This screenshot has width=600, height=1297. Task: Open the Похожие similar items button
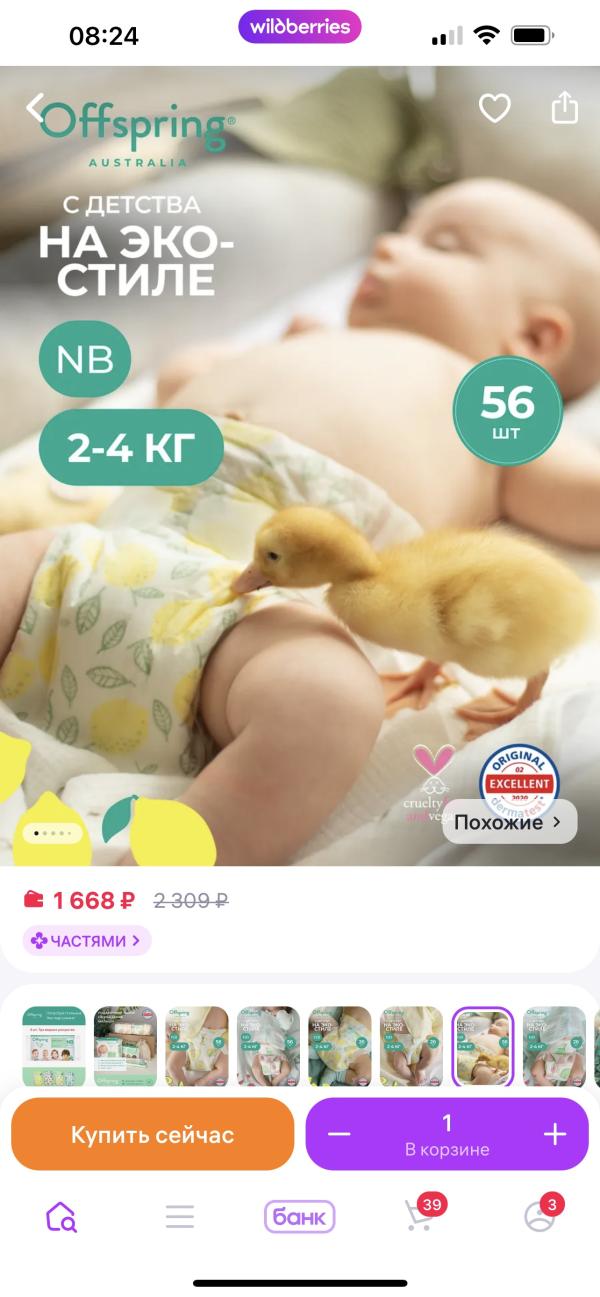pos(510,822)
